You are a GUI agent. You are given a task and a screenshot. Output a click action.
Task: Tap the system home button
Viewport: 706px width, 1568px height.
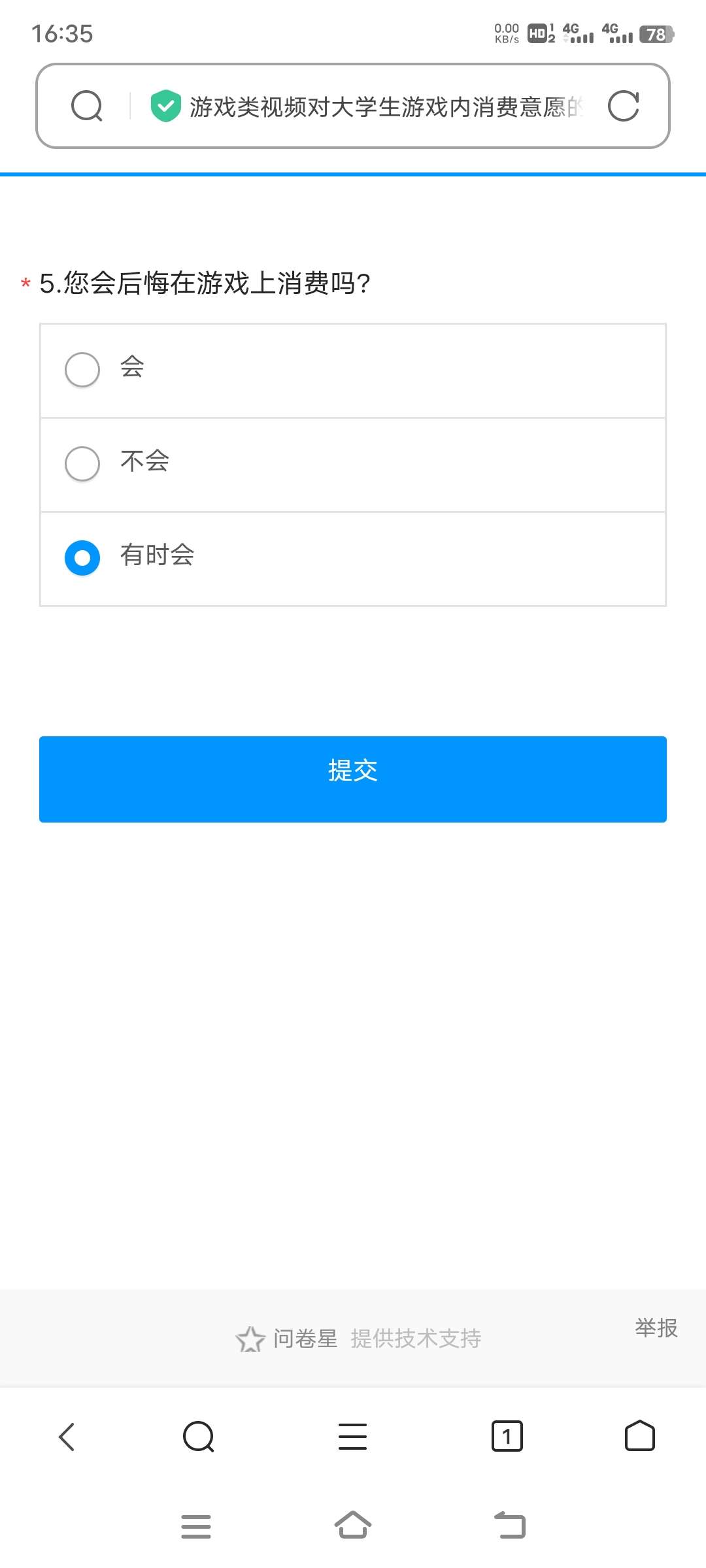(x=353, y=1526)
